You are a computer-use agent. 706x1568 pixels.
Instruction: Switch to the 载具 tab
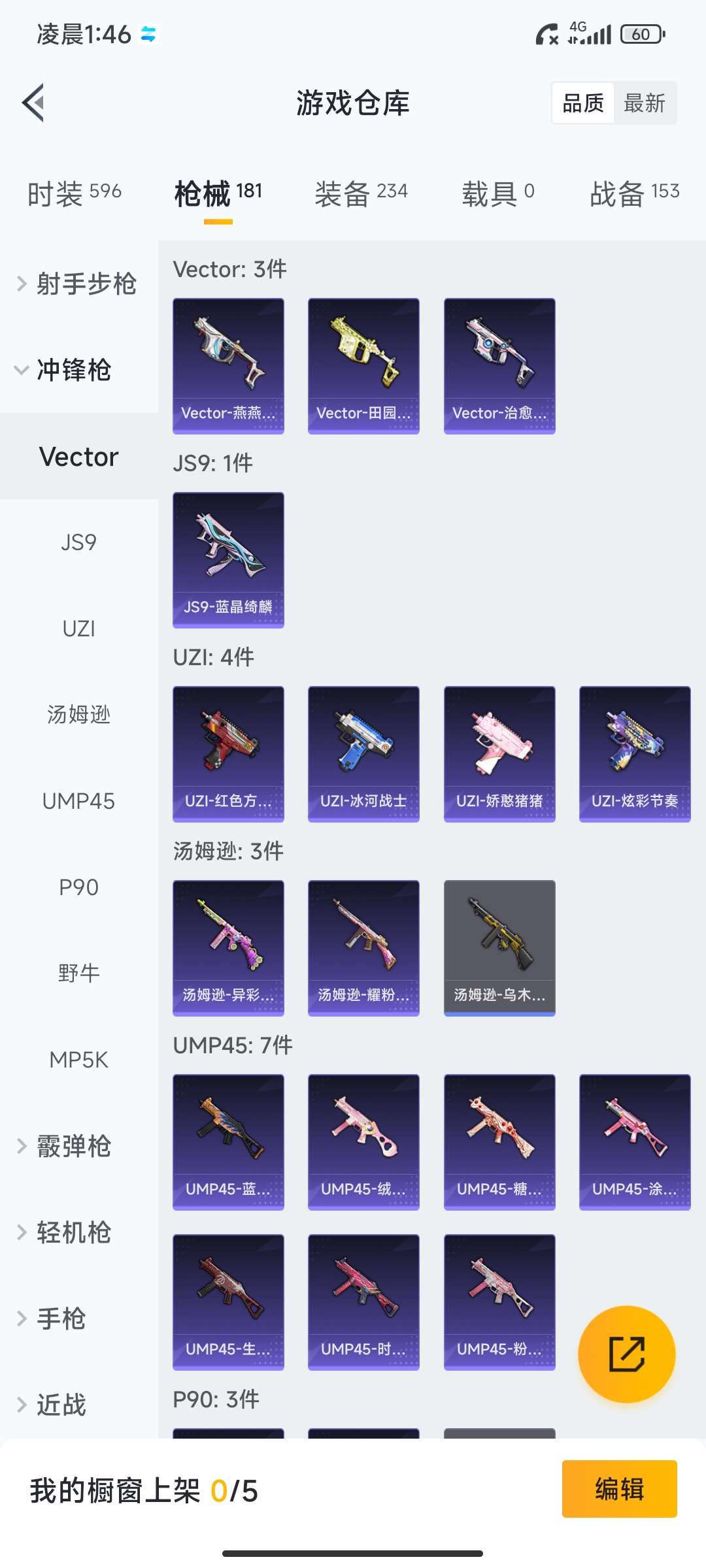point(498,193)
